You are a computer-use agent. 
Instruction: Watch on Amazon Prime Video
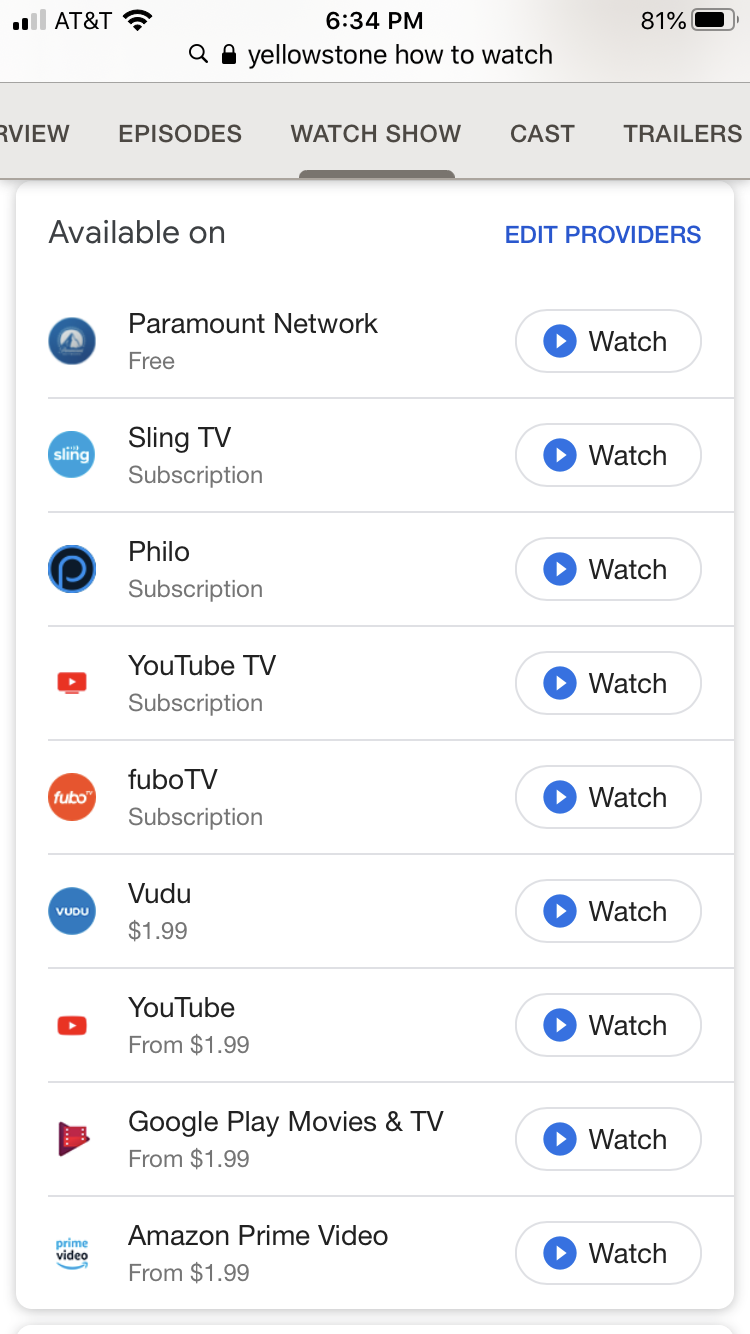click(x=607, y=1253)
